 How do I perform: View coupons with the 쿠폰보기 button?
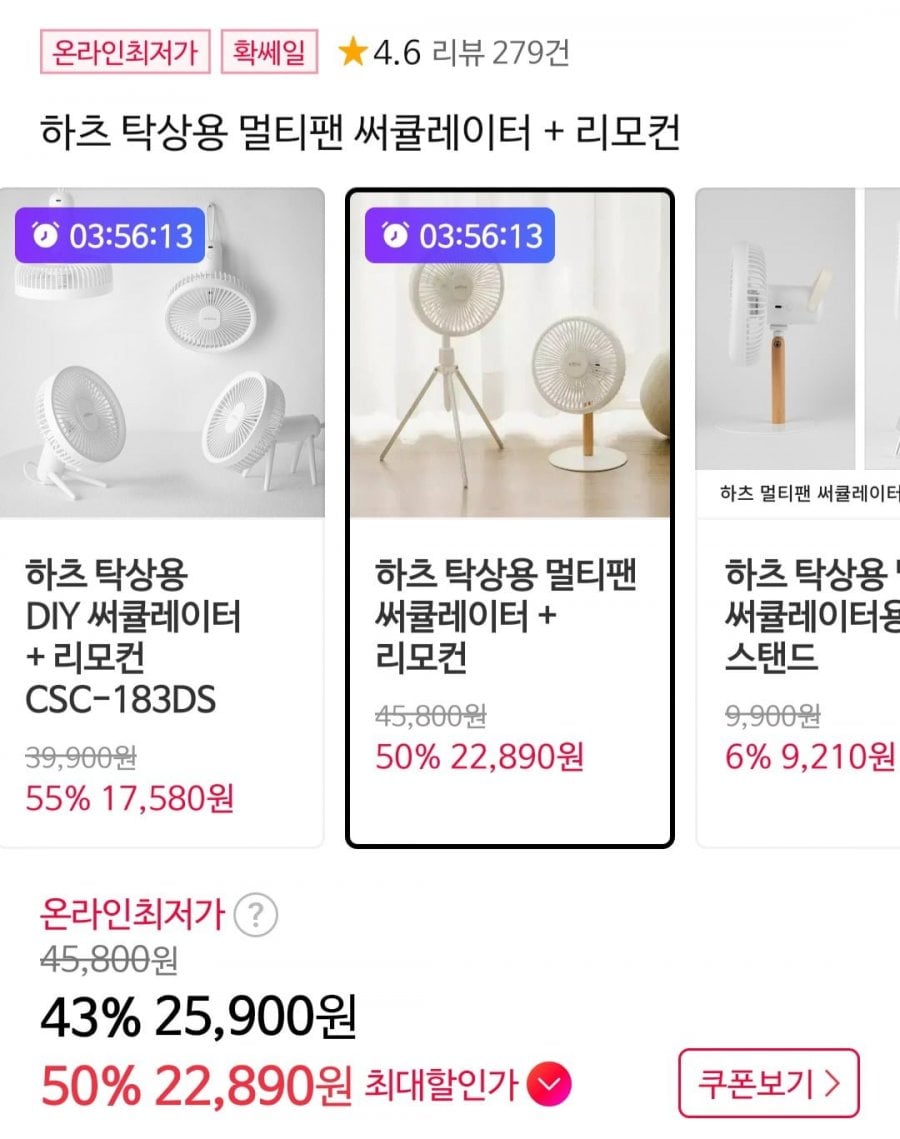[768, 1083]
